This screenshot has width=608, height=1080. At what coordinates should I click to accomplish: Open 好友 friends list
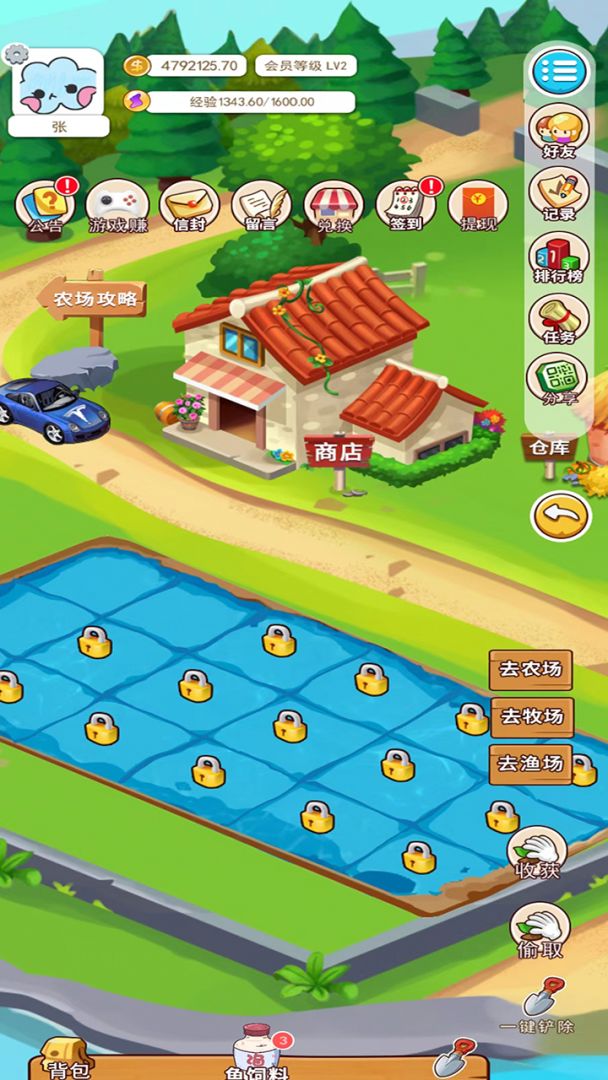[x=559, y=132]
